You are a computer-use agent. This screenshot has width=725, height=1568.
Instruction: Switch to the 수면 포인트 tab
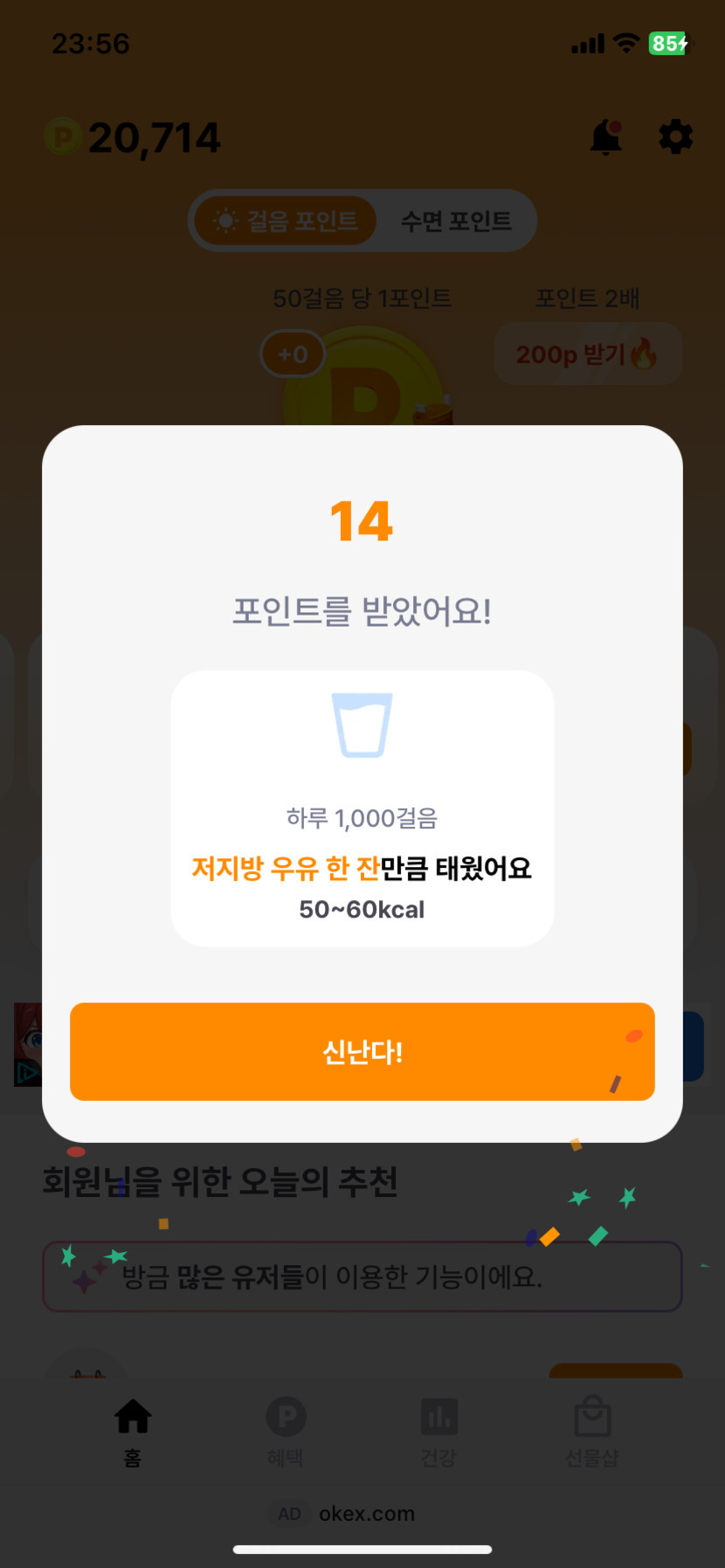tap(456, 221)
